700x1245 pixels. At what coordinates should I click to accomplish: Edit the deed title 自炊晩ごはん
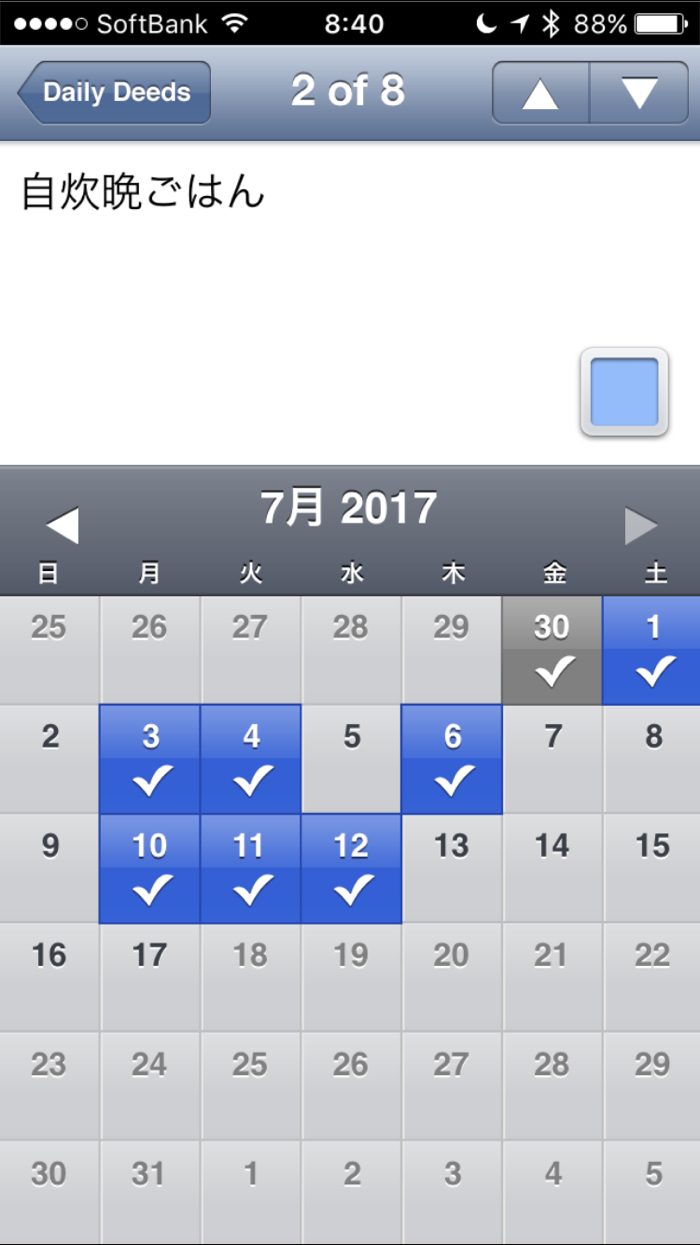tap(143, 192)
